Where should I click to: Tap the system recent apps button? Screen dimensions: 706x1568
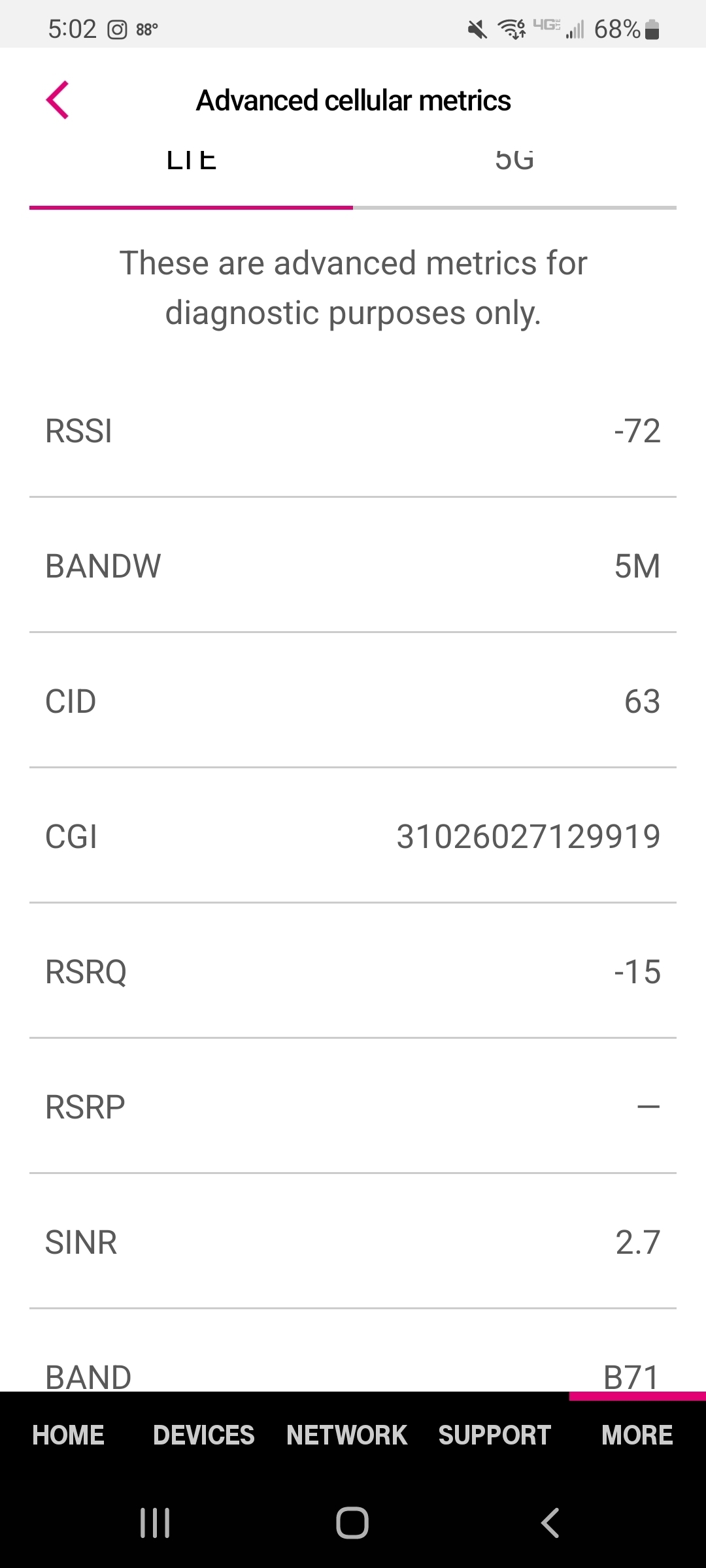pos(156,1523)
